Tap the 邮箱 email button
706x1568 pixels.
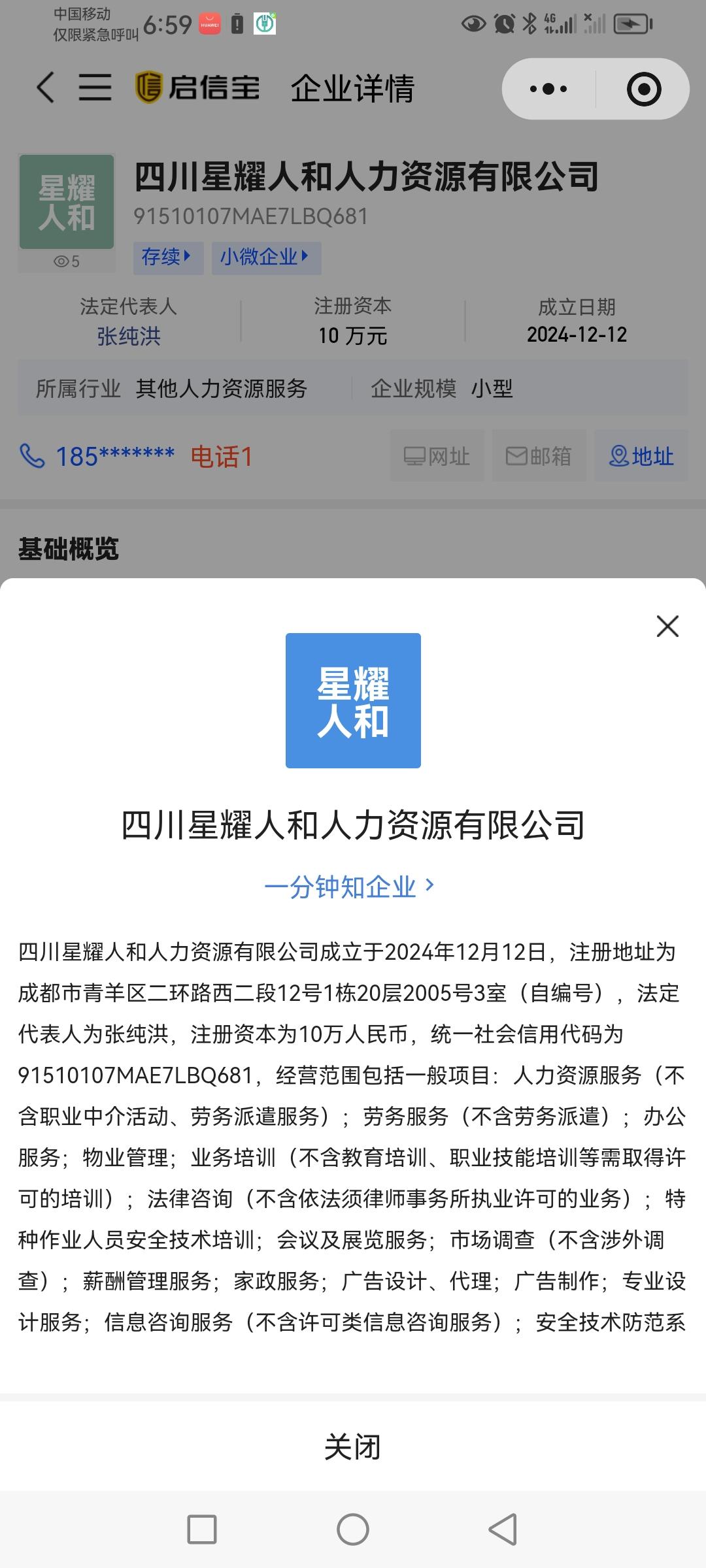click(539, 456)
